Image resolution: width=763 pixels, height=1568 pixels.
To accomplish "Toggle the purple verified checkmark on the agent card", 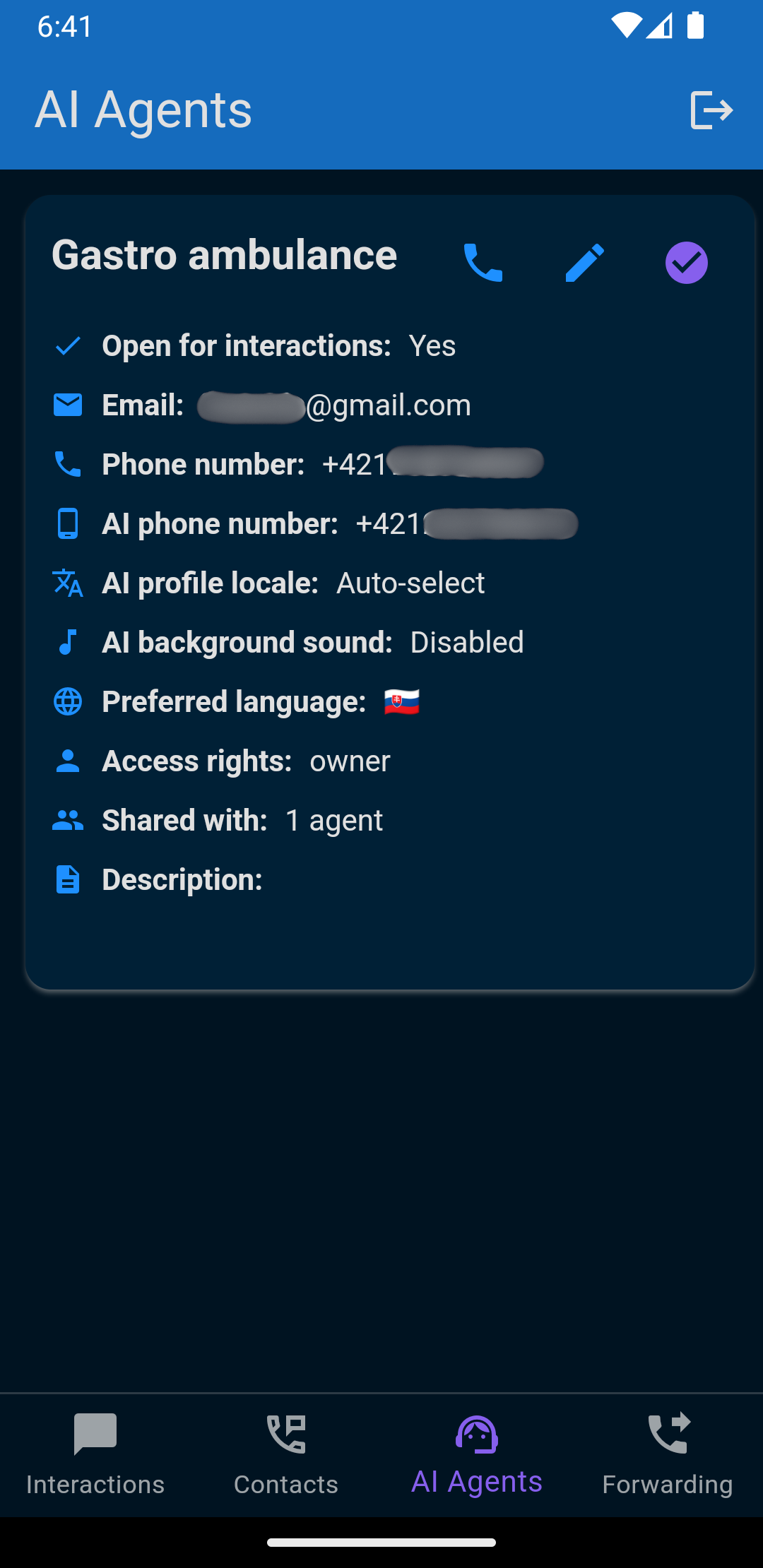I will coord(685,261).
